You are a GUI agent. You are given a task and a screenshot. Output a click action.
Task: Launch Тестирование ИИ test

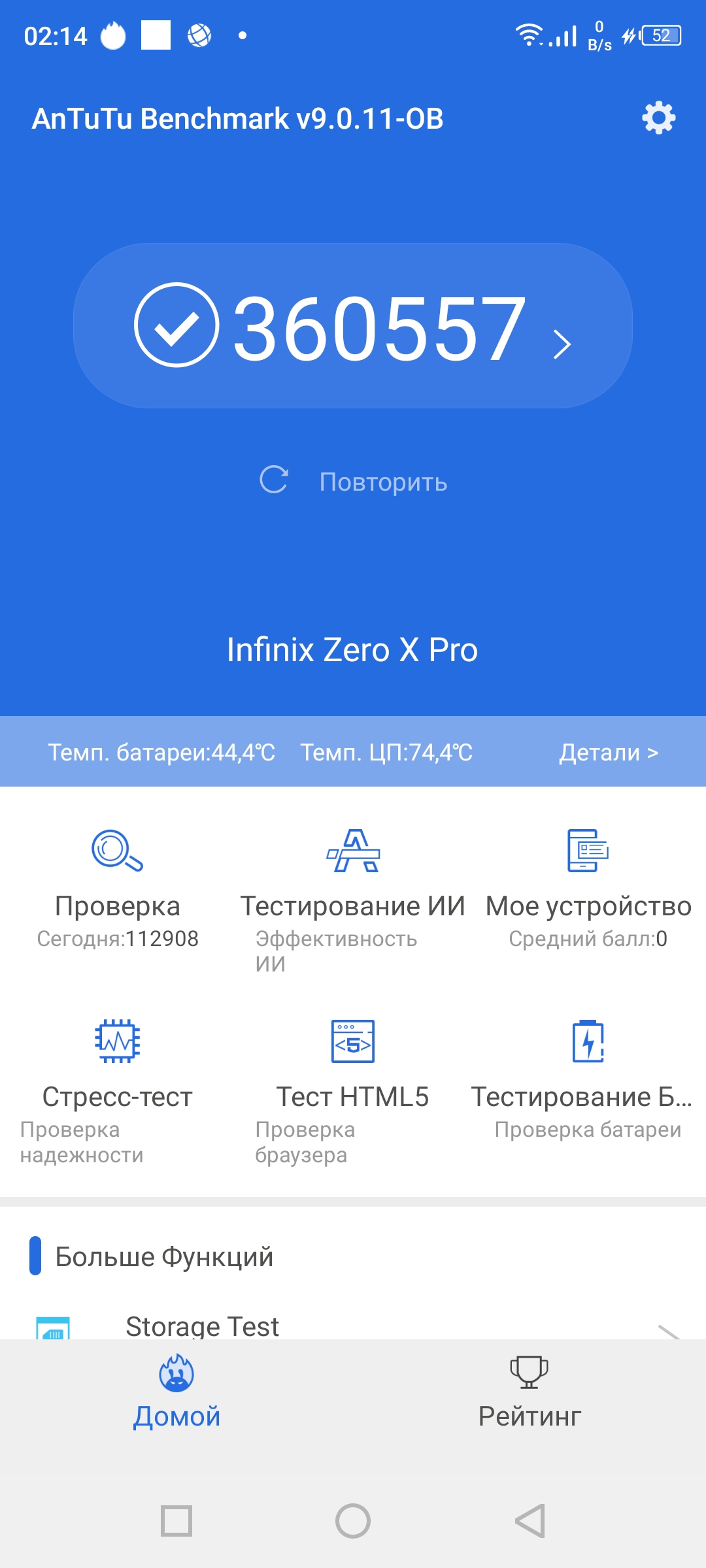coord(353,889)
